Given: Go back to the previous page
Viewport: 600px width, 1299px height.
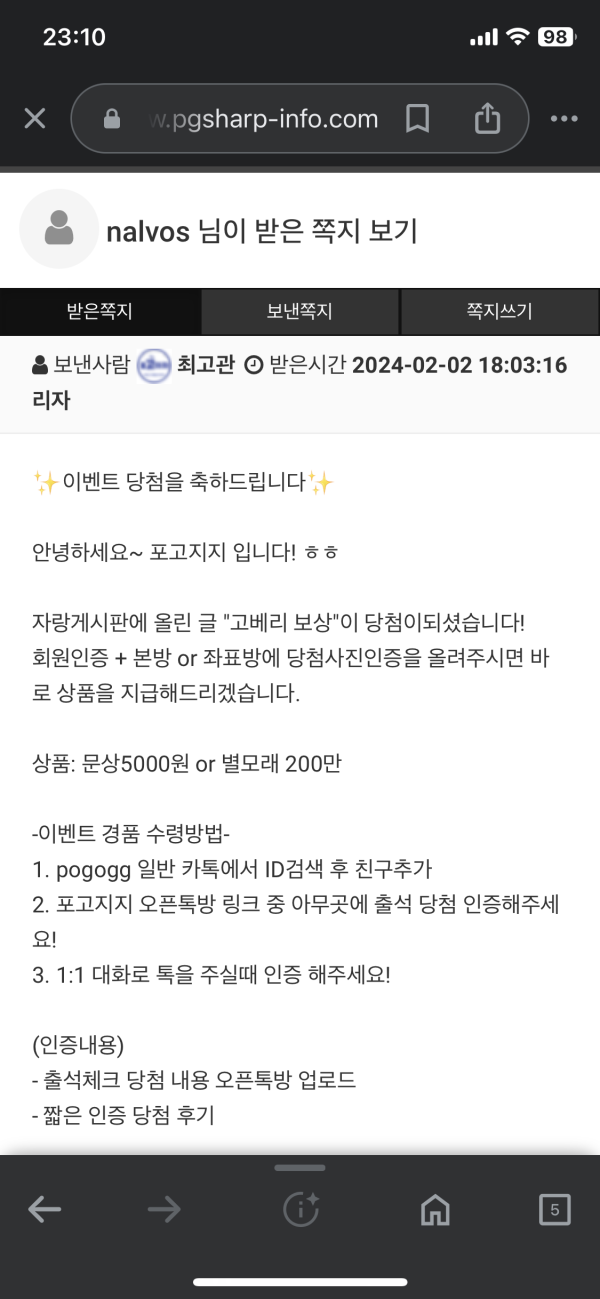Looking at the screenshot, I should click(x=44, y=1210).
